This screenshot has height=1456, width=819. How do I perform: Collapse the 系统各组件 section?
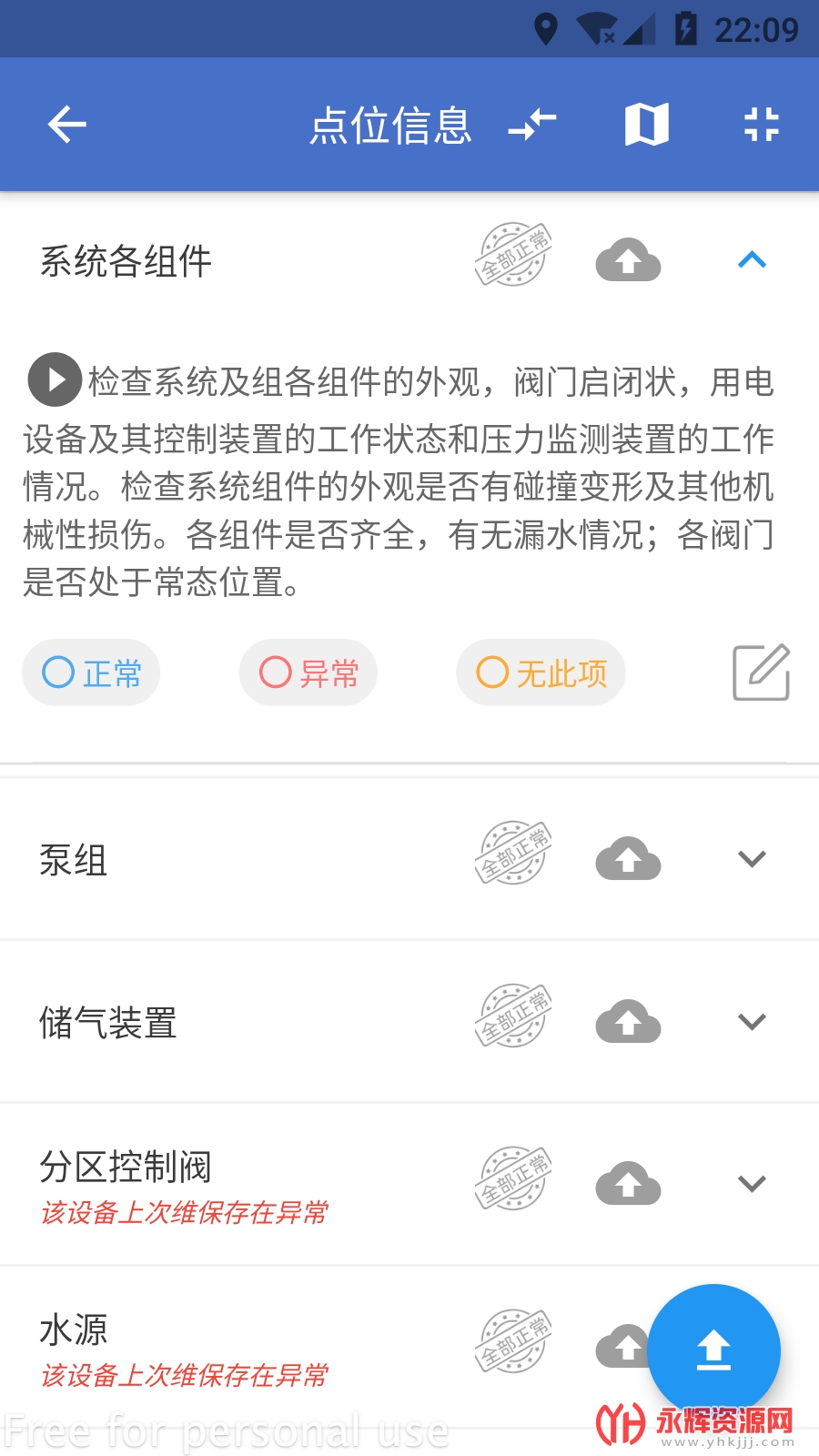coord(752,260)
